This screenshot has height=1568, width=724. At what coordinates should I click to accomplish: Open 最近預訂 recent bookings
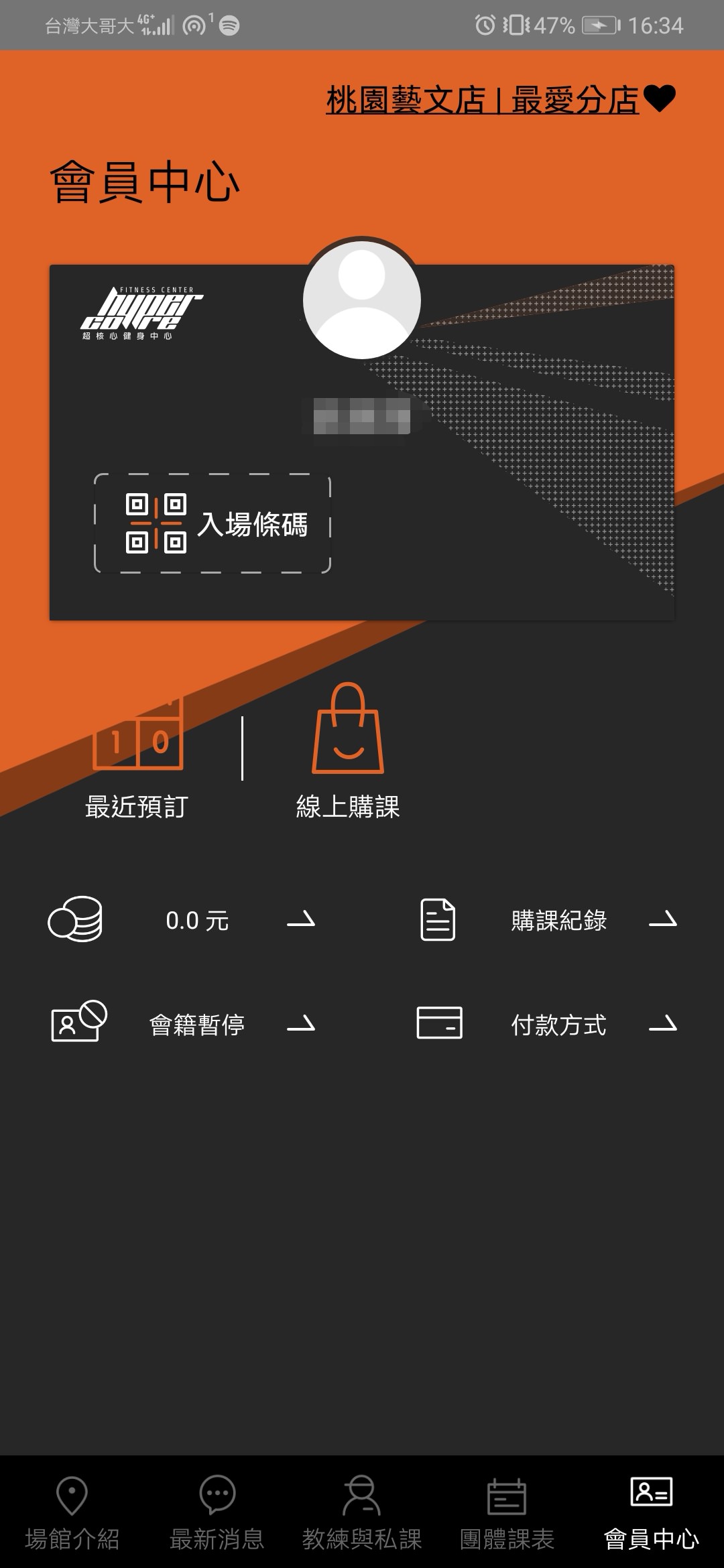click(137, 757)
